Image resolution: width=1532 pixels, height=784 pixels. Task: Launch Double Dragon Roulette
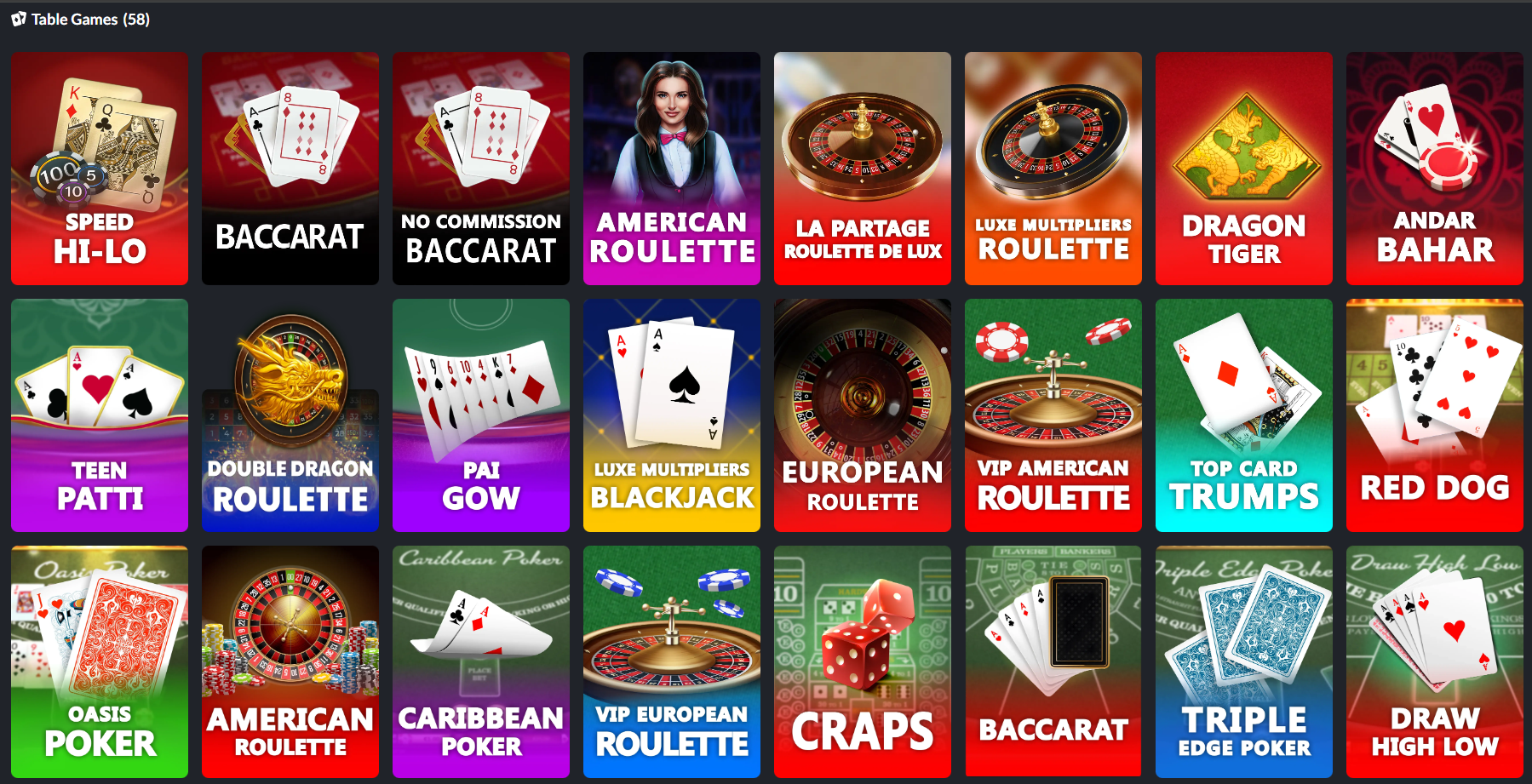tap(290, 415)
